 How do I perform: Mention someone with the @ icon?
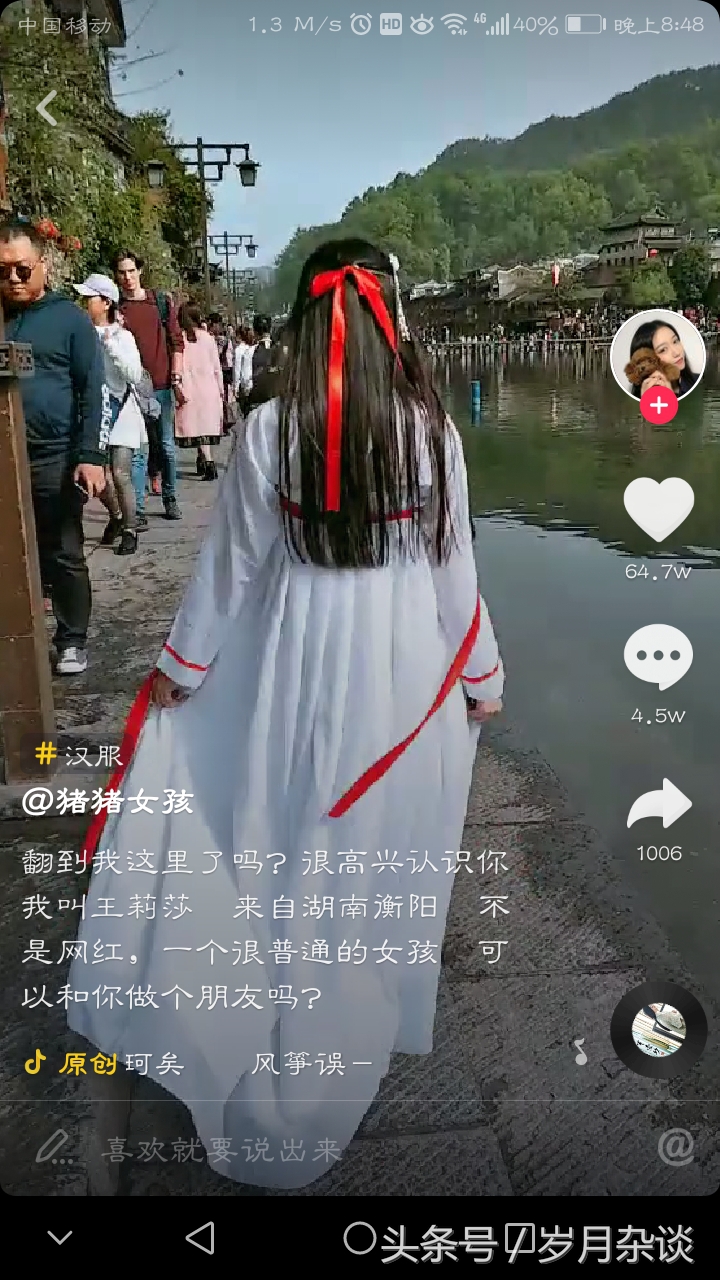click(675, 1147)
